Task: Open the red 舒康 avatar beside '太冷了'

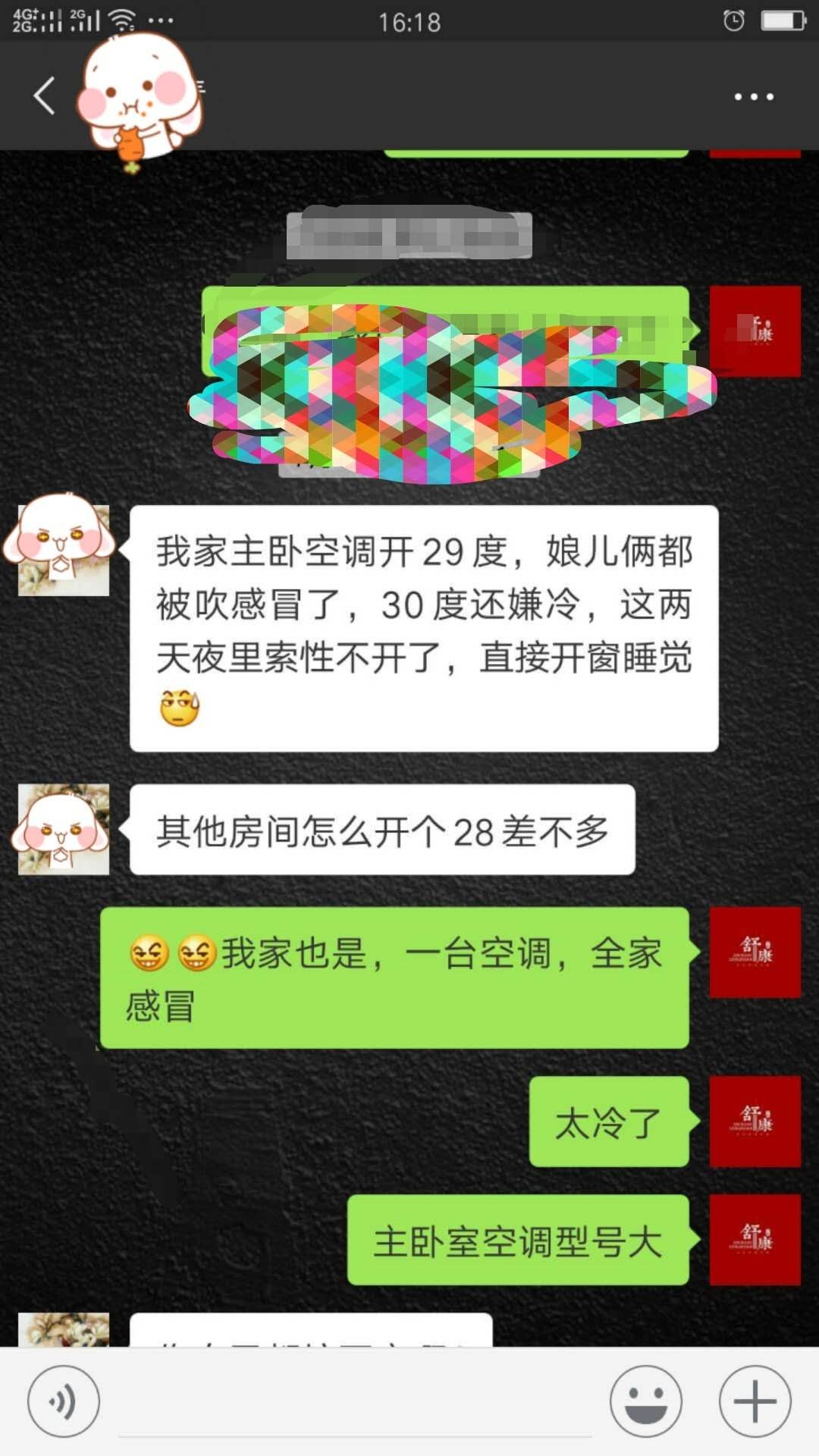Action: [754, 1123]
